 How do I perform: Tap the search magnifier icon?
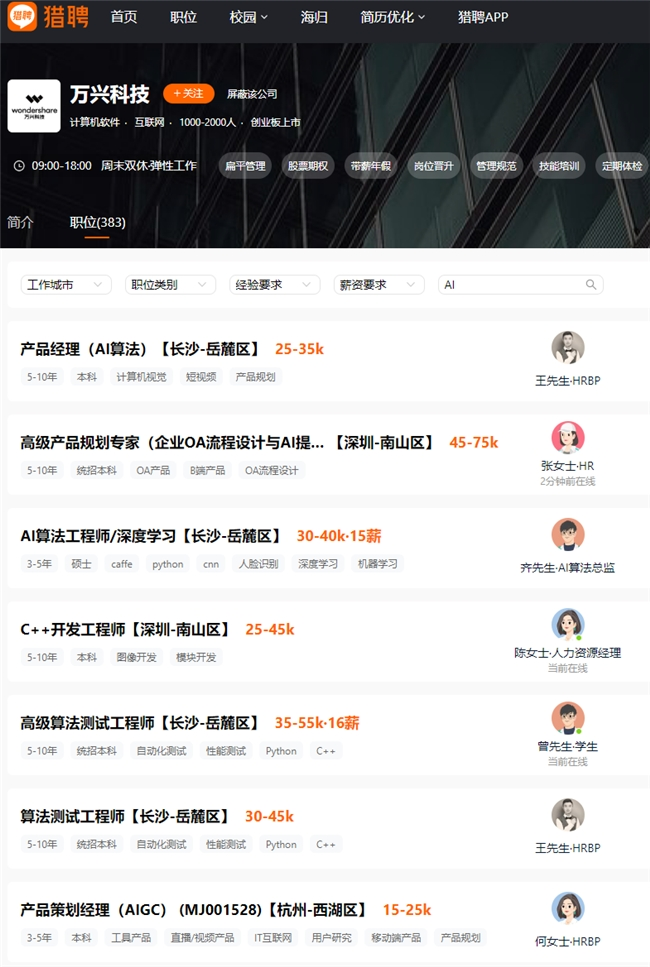[592, 285]
